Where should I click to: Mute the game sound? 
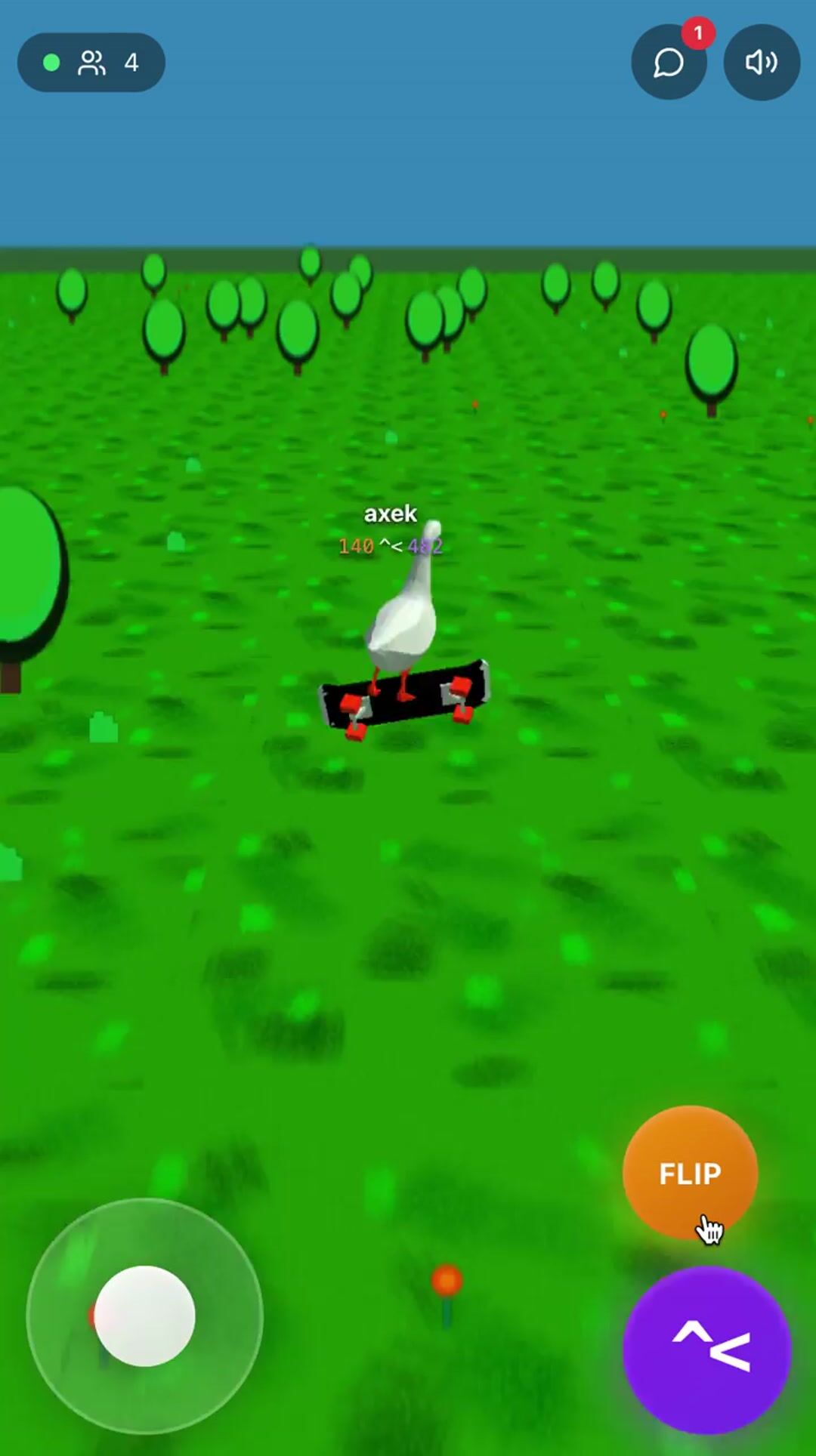761,62
